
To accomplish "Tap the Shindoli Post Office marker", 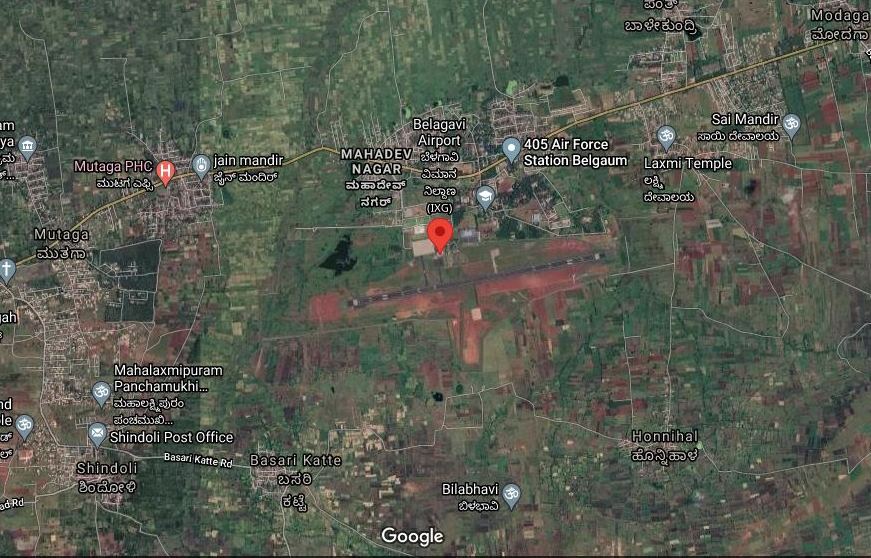I will 97,435.
